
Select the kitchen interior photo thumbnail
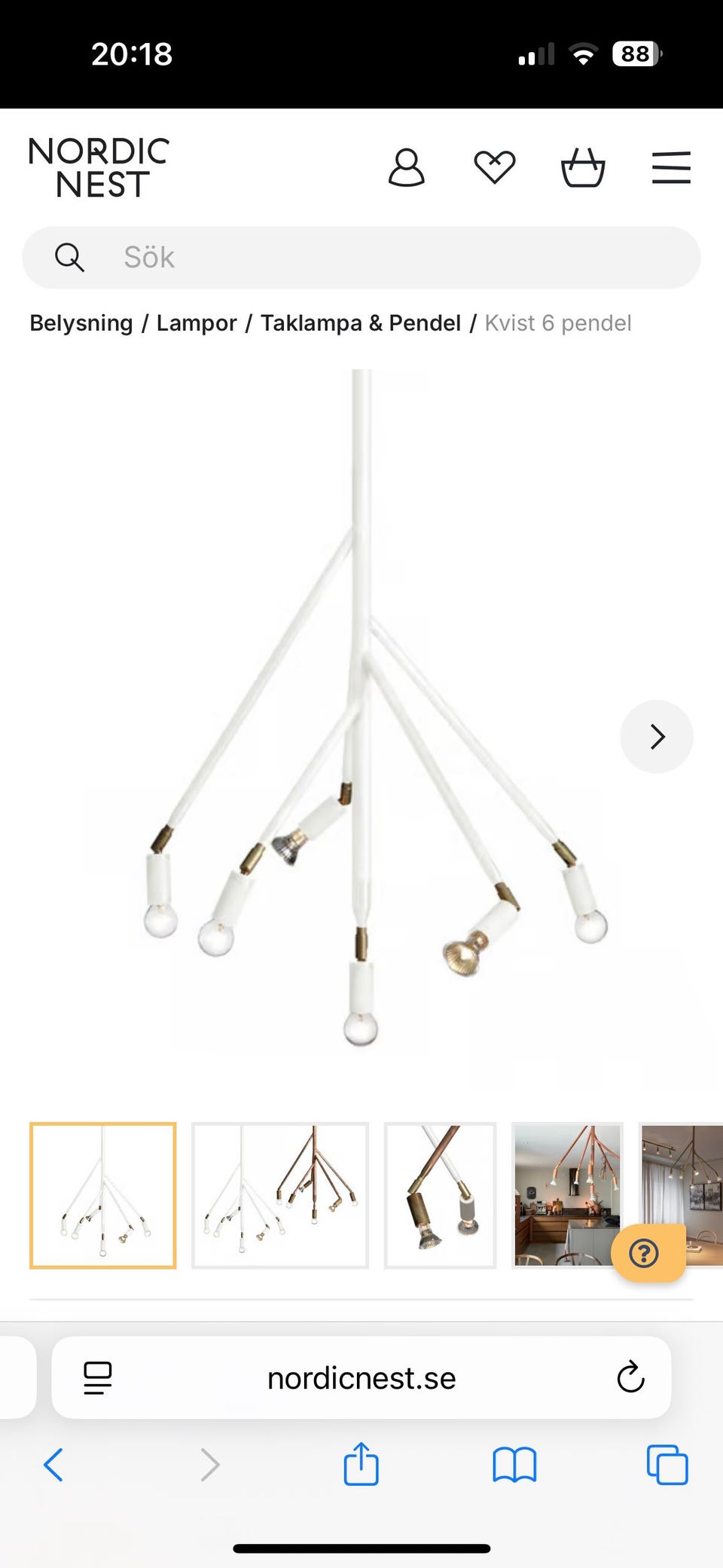(567, 1195)
